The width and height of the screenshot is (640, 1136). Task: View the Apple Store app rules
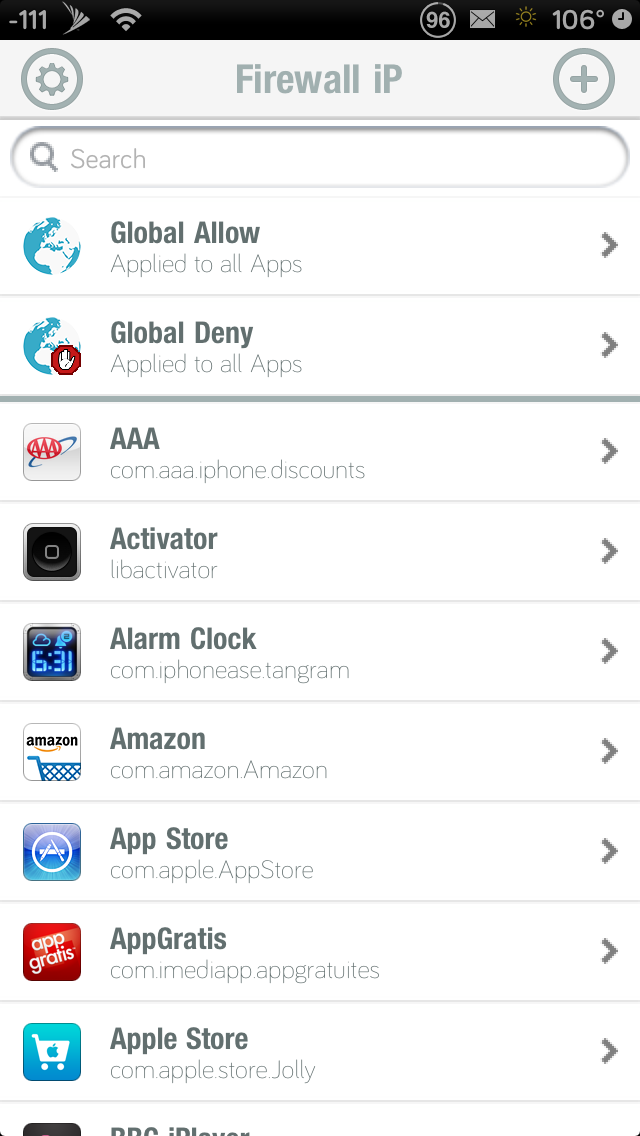(320, 1051)
